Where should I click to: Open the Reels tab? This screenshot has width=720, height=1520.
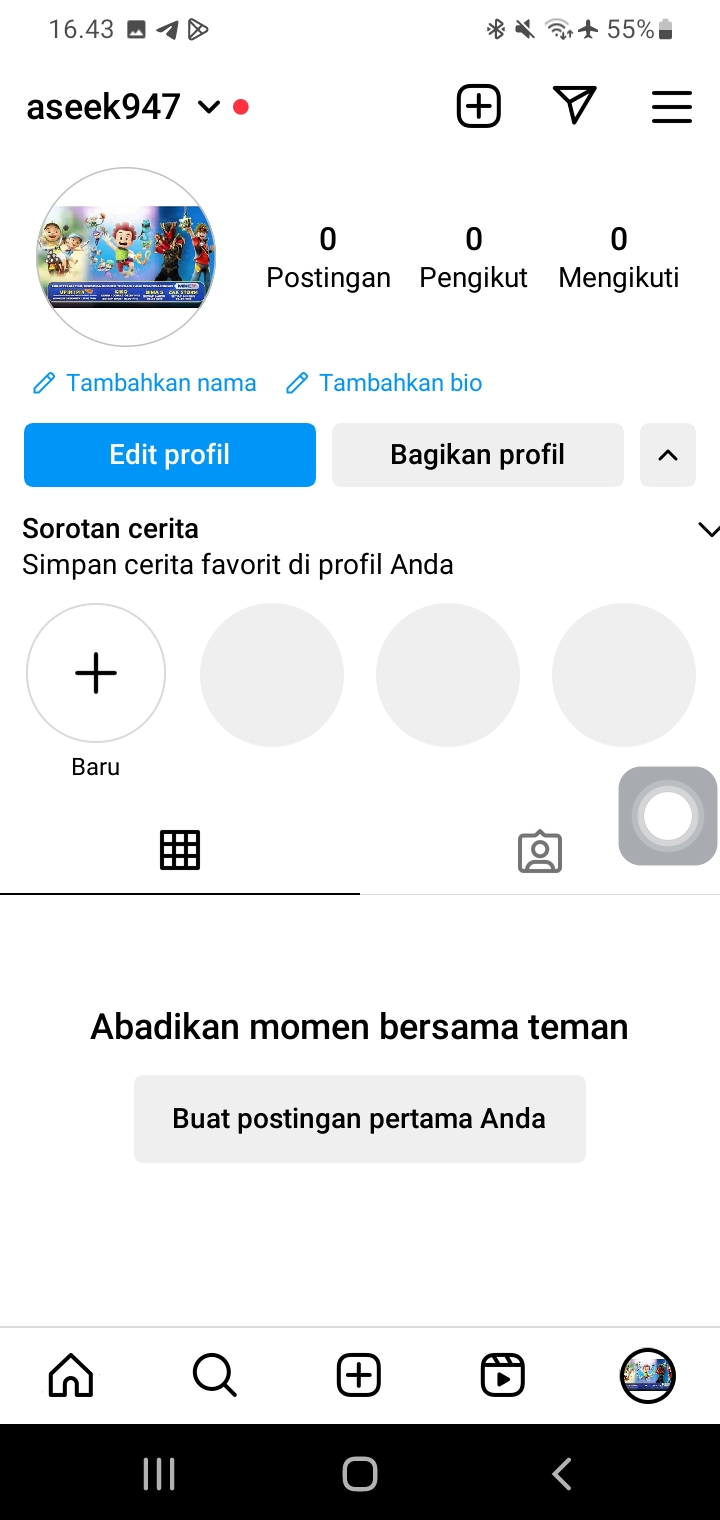(503, 1376)
